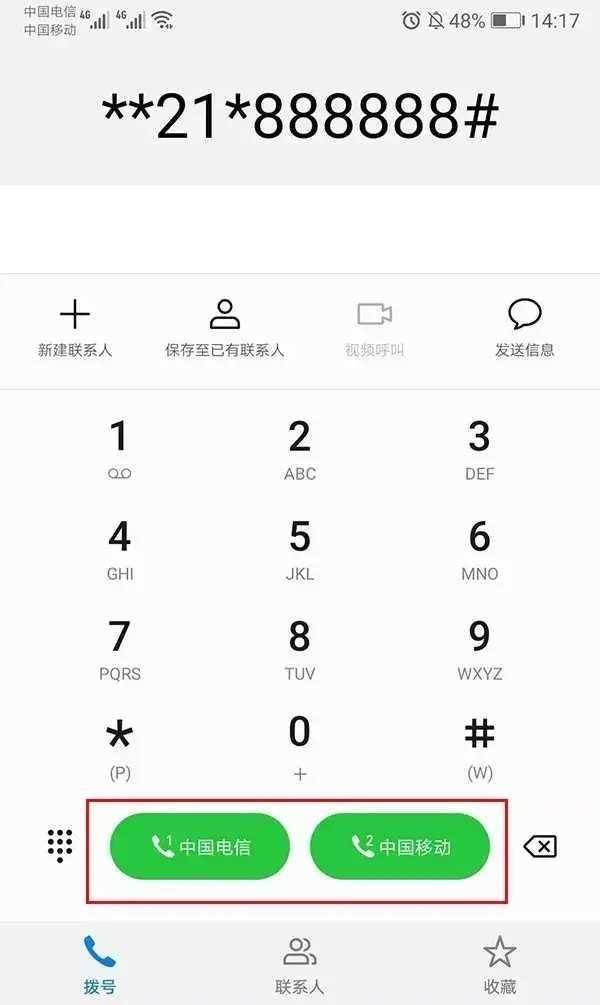Tap the hash # key
Screen dimensions: 600x1005
click(479, 745)
